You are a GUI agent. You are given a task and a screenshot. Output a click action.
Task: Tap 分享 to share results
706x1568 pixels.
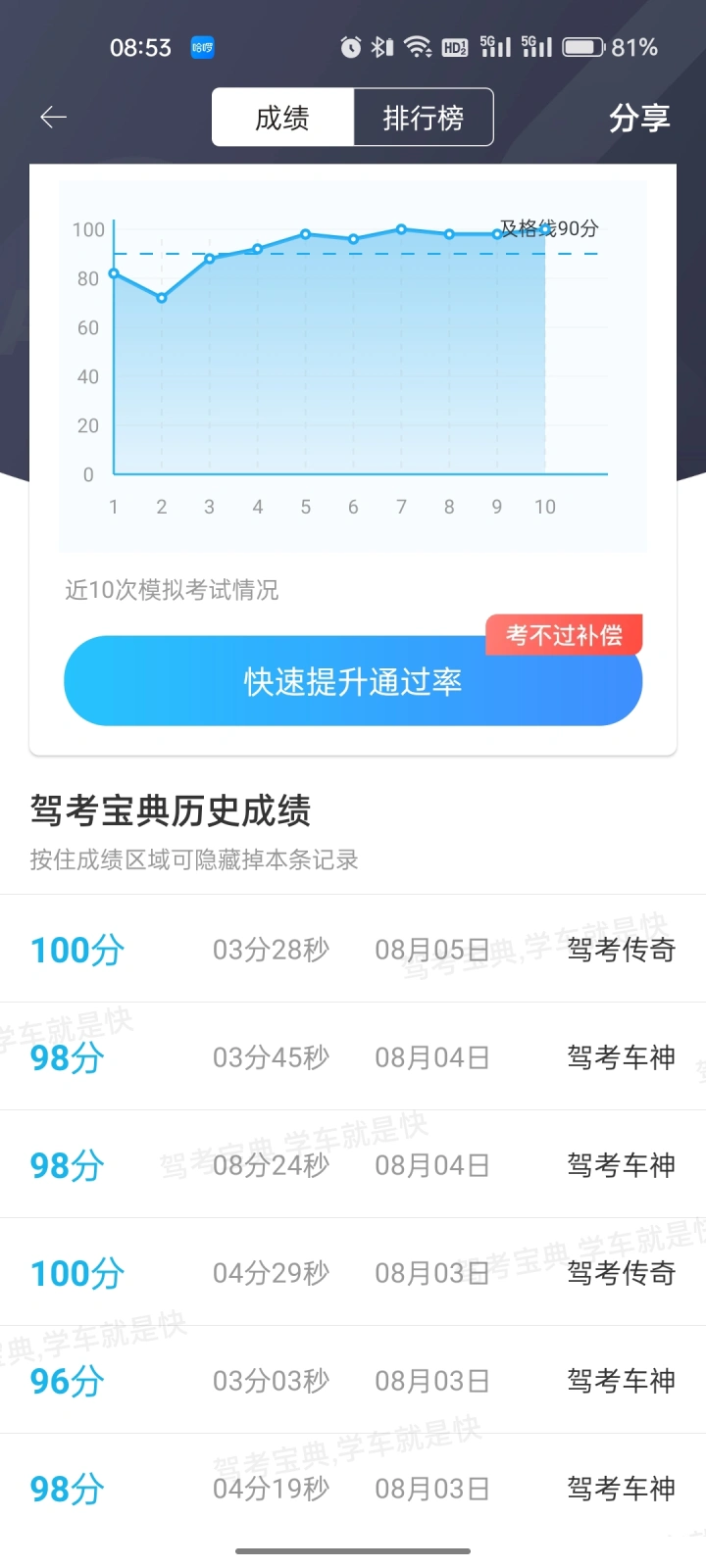639,118
